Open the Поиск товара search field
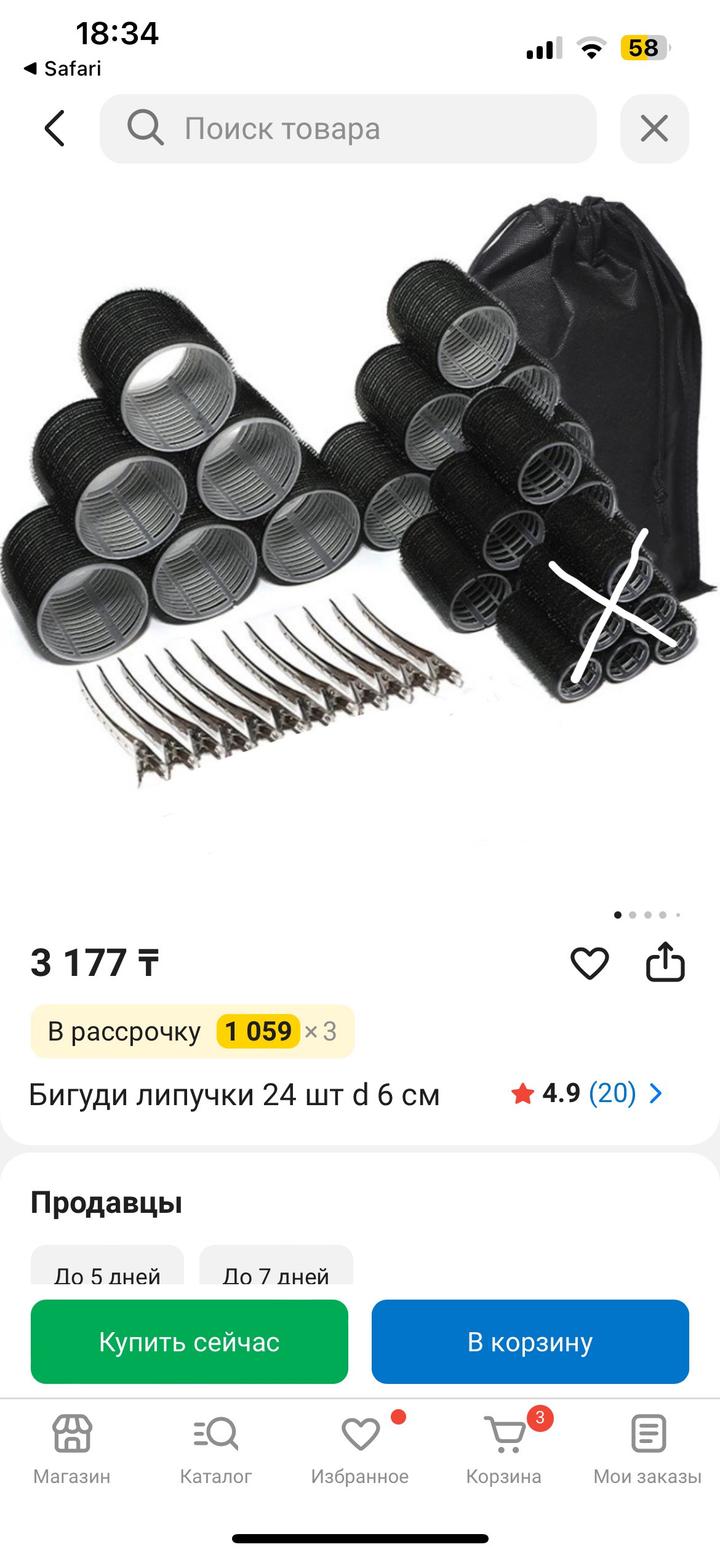Screen dimensions: 720x1558 point(348,129)
